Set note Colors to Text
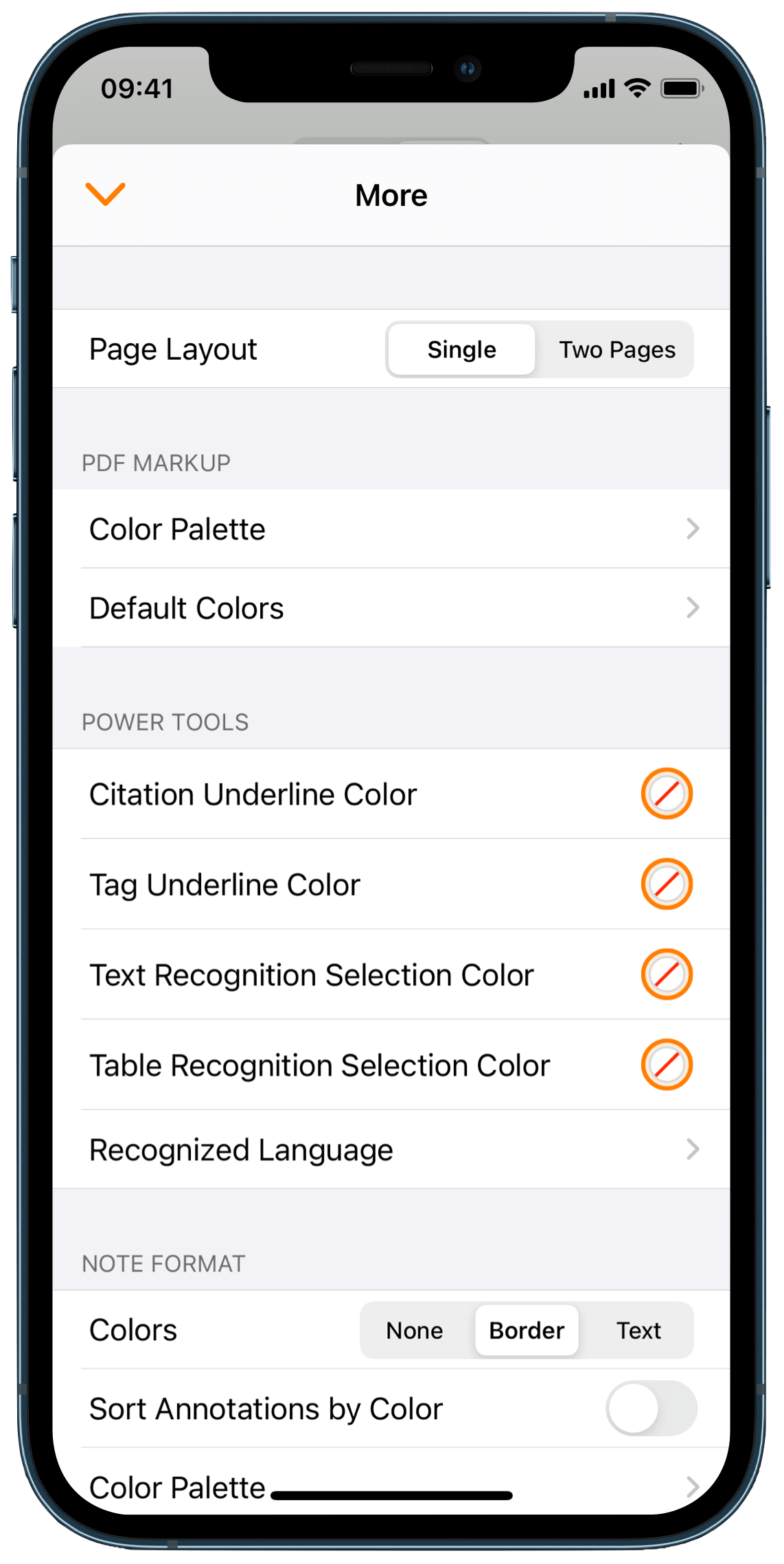Screen dimensions: 784x1564 638,1331
